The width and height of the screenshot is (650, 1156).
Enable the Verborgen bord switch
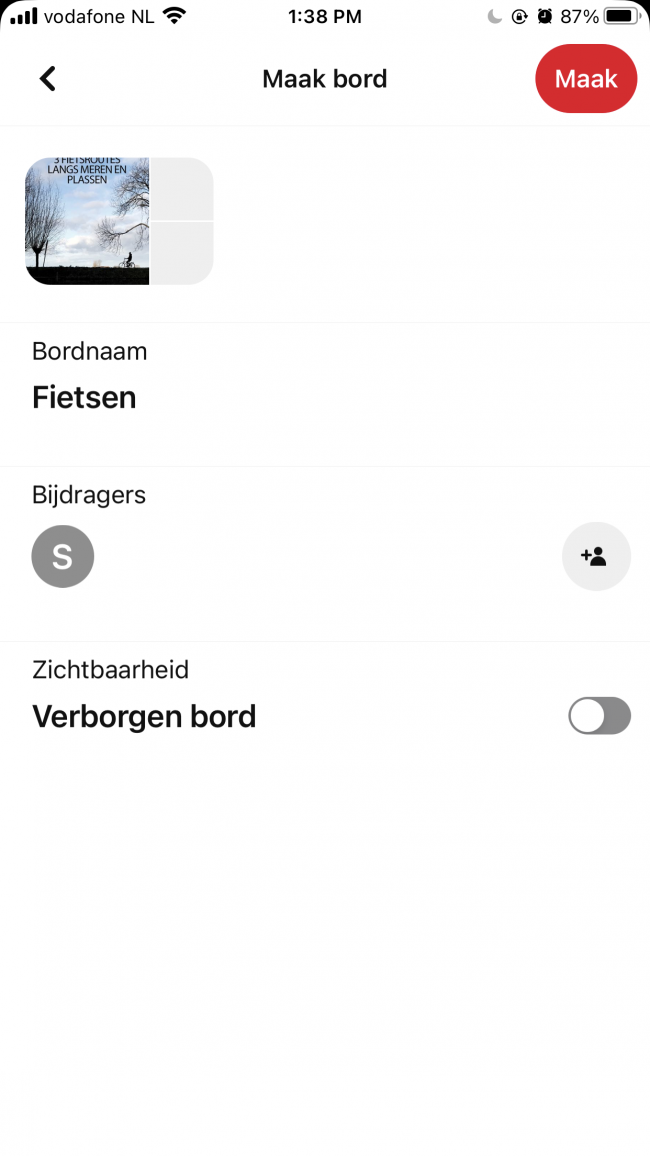[x=599, y=716]
